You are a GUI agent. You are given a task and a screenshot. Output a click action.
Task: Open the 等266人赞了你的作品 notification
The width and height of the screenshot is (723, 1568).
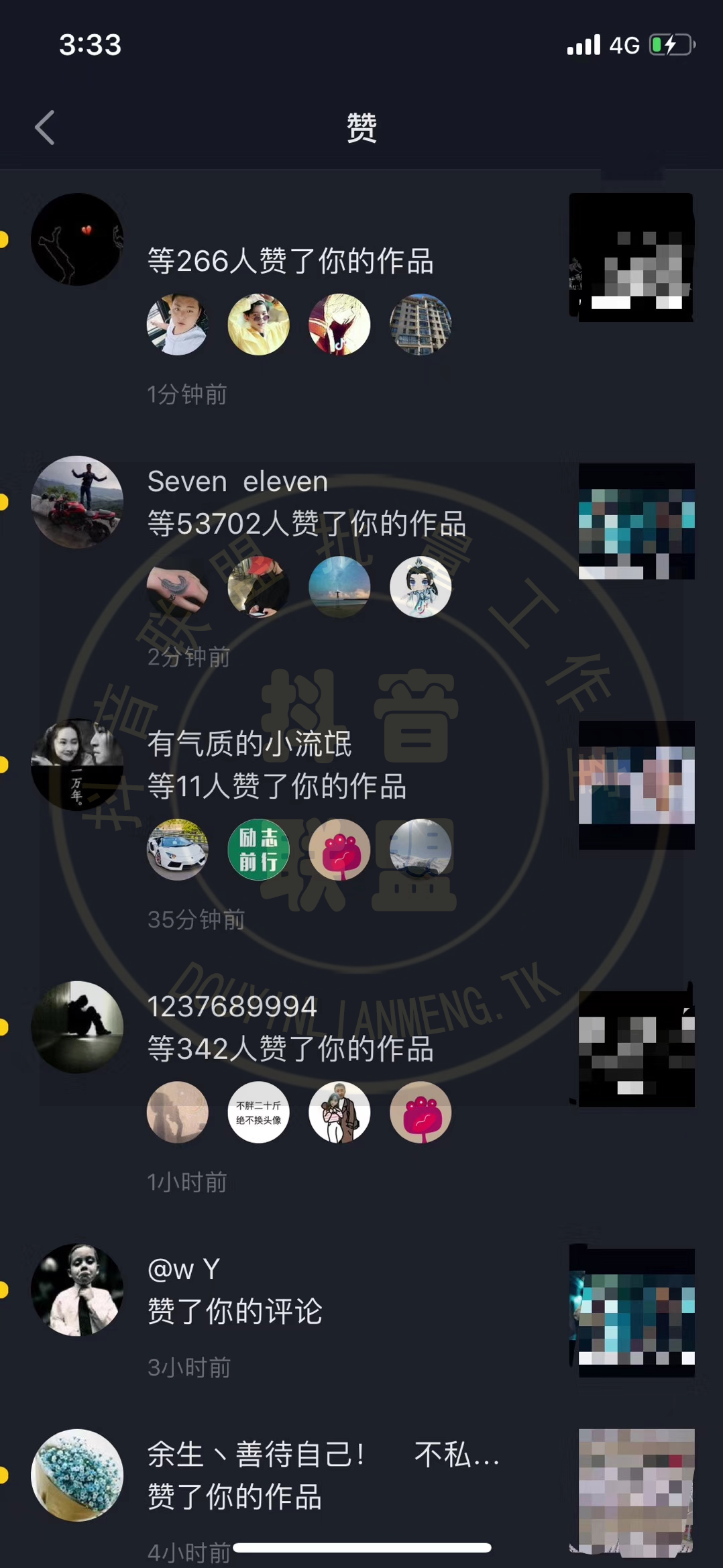click(x=290, y=261)
